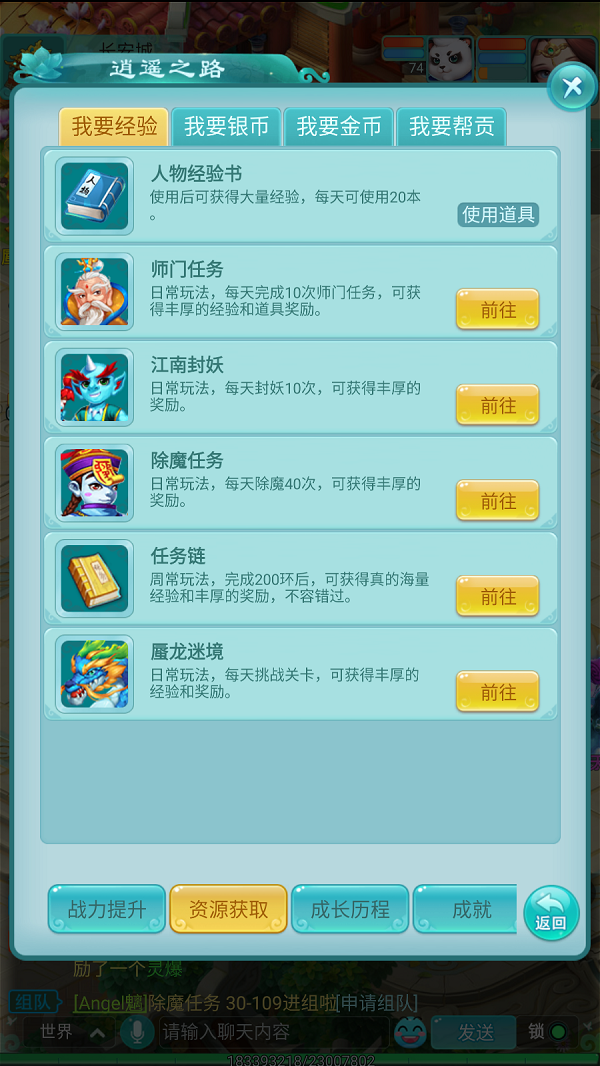Tap 使用道具 for 人物经验书
The width and height of the screenshot is (600, 1066).
tap(498, 214)
